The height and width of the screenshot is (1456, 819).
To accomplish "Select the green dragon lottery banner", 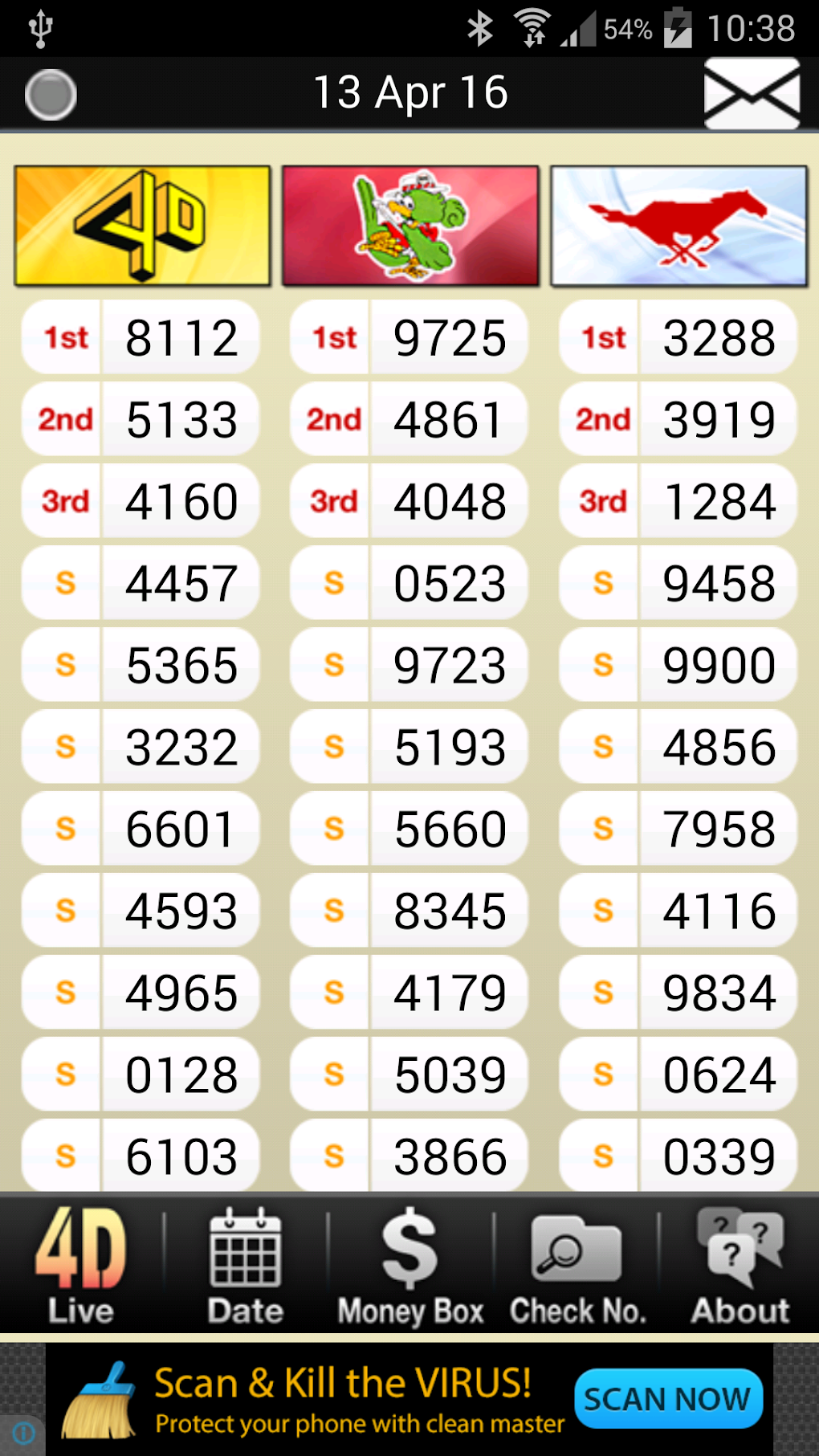I will (410, 226).
